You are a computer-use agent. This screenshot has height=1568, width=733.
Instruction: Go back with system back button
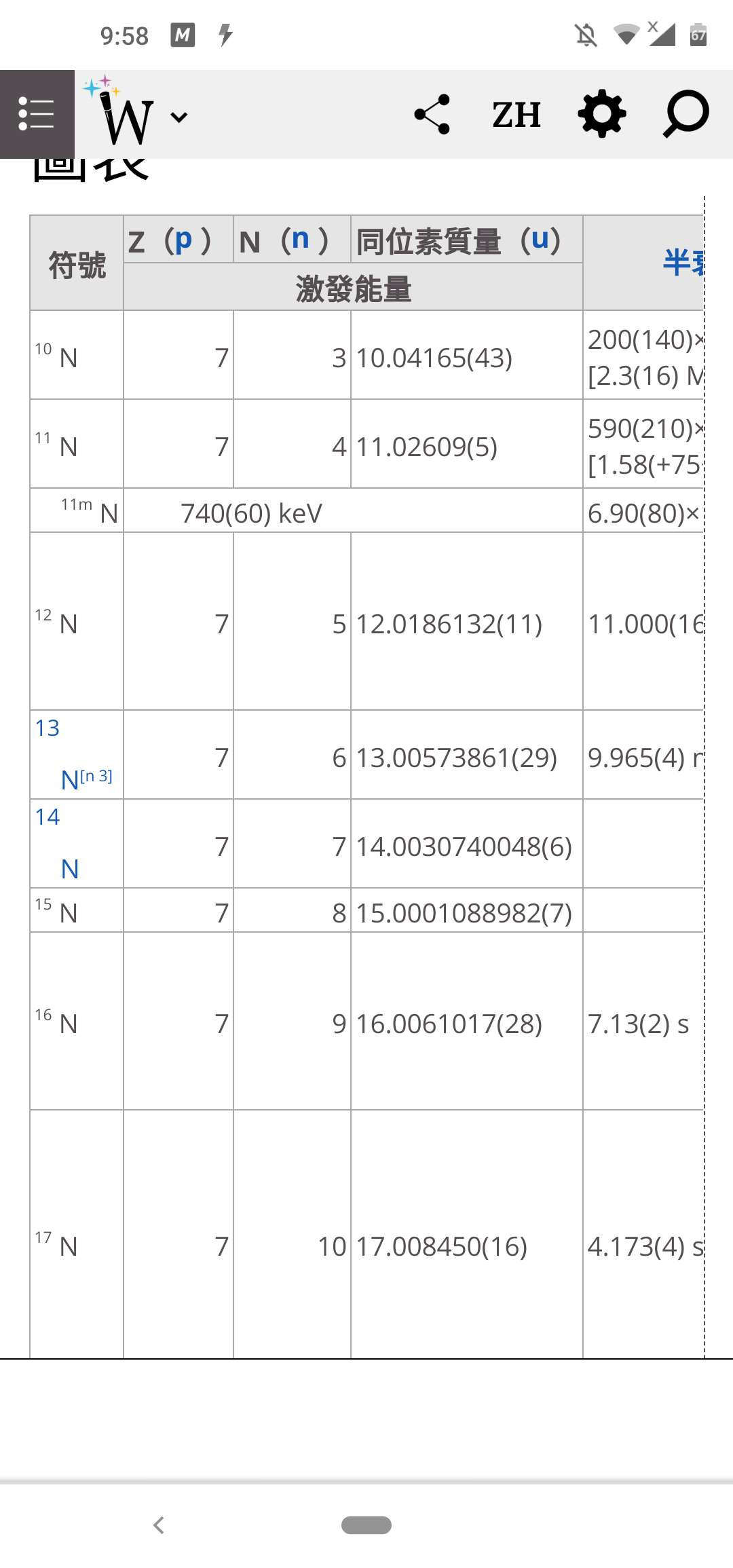pos(159,1525)
